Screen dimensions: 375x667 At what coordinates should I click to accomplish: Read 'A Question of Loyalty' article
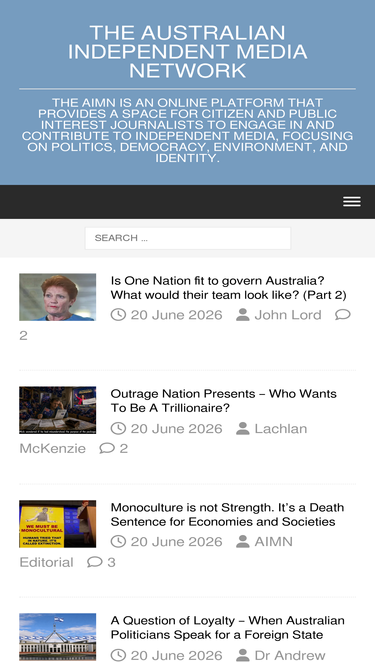[x=227, y=627]
